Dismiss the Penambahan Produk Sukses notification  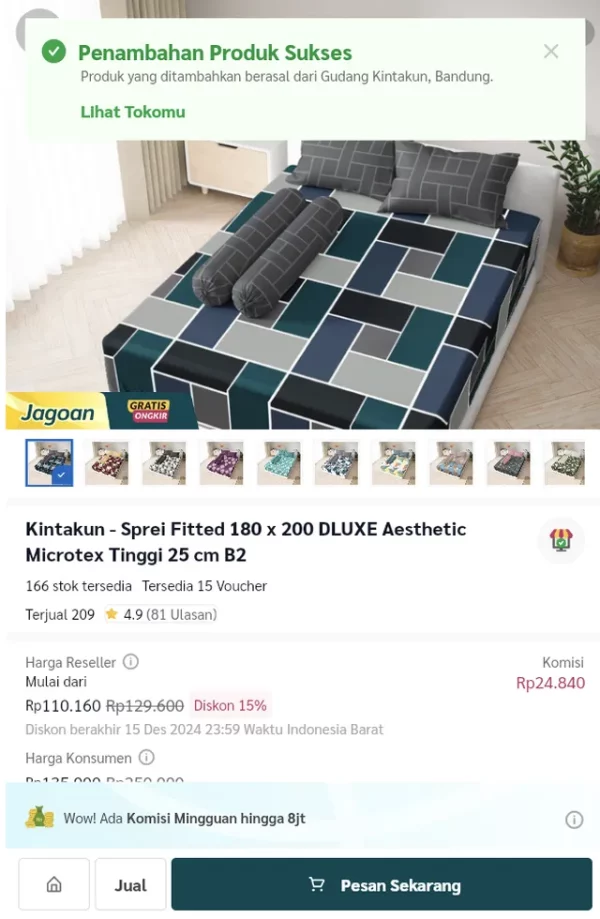551,52
